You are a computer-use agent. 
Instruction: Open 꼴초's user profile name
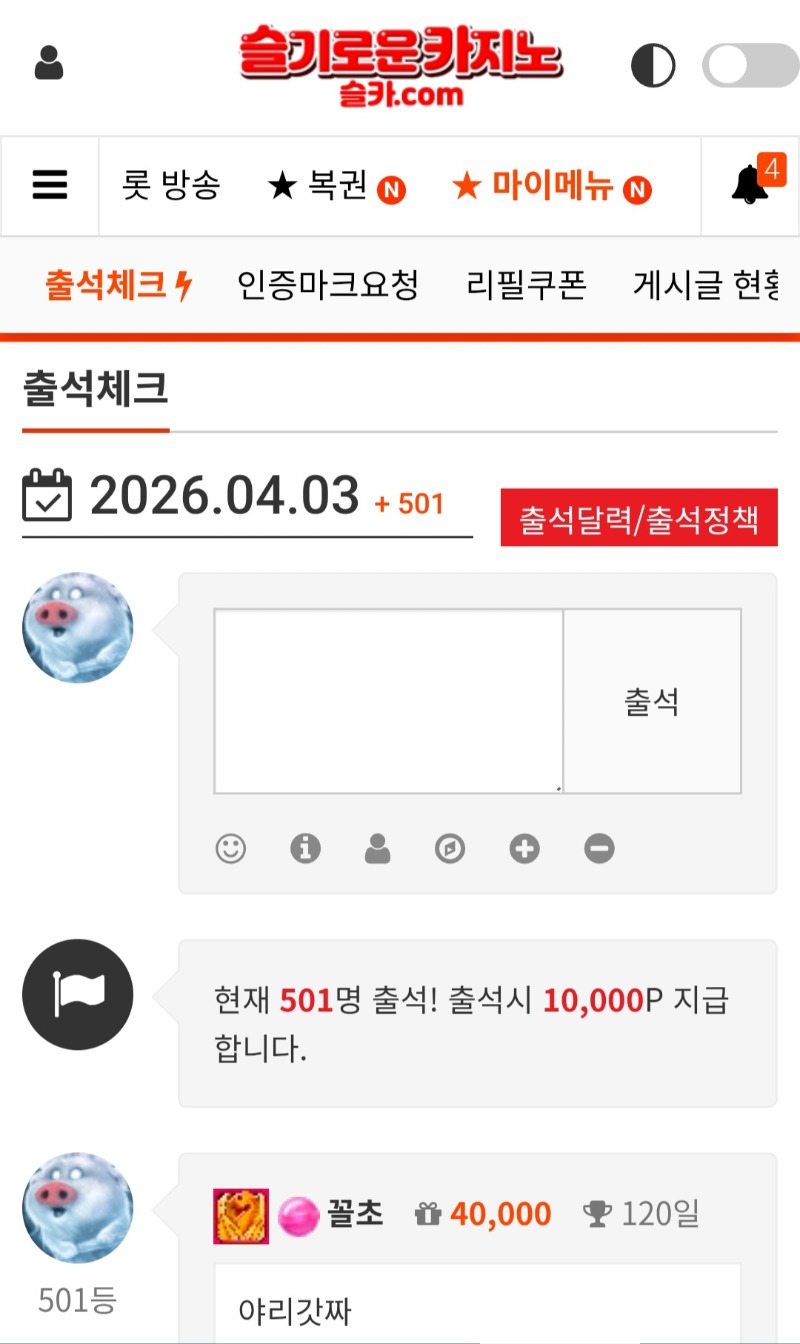pyautogui.click(x=355, y=1215)
